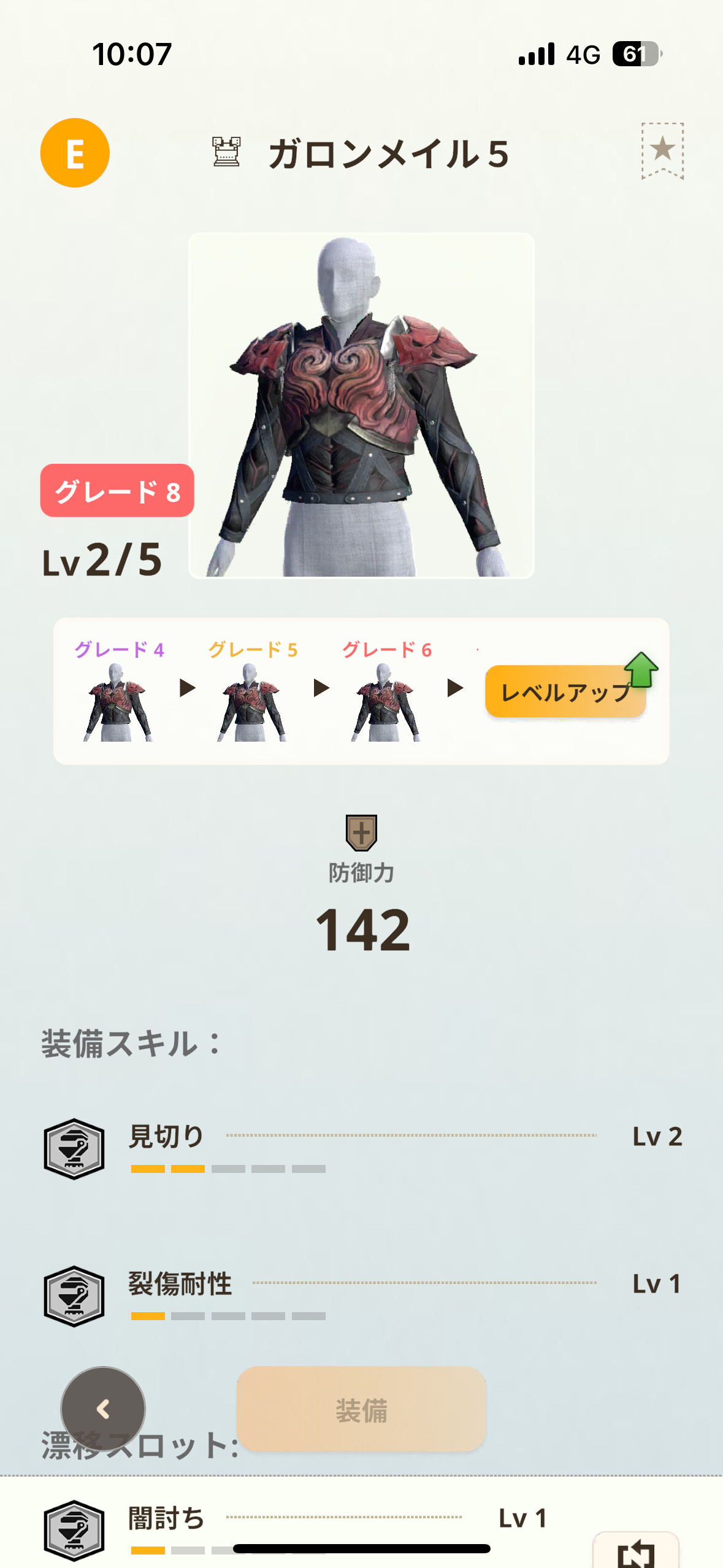Tap the レベルアップ button

[x=565, y=691]
